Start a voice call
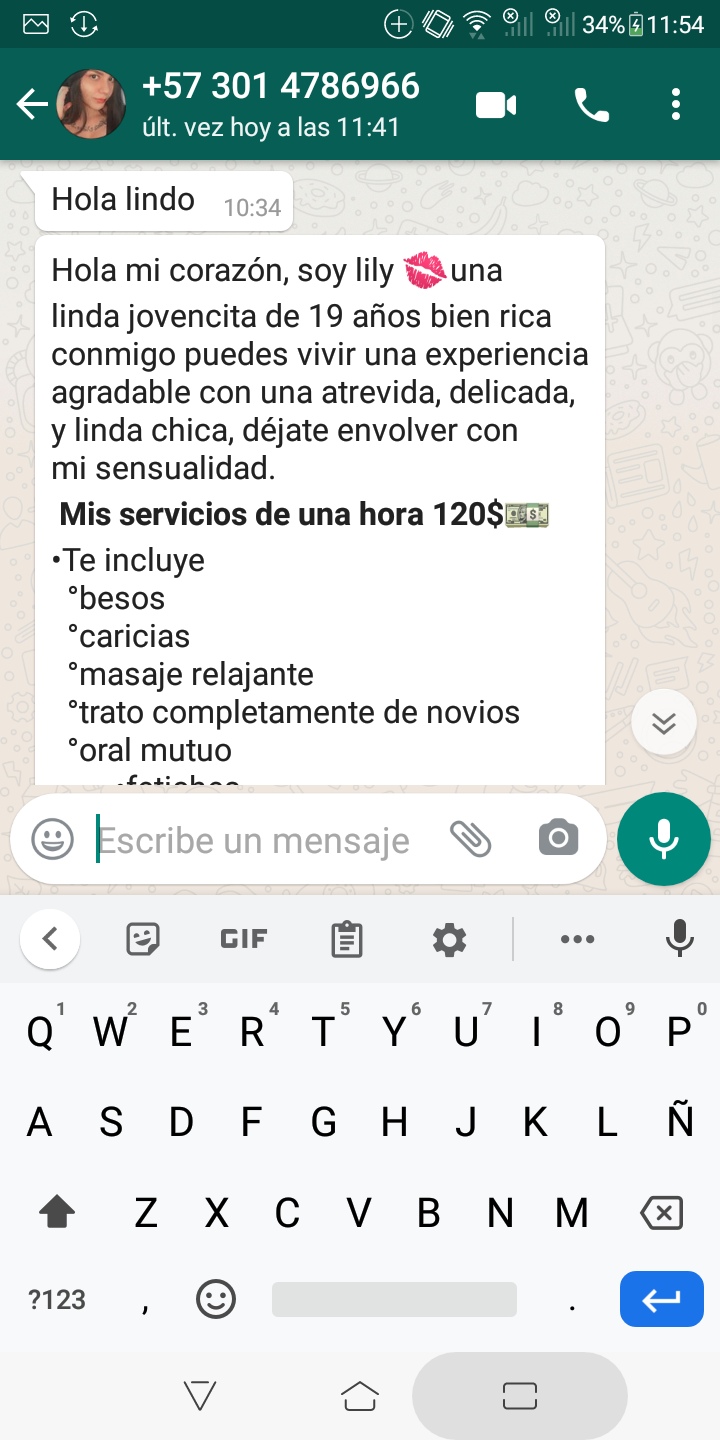The width and height of the screenshot is (720, 1440). point(591,104)
